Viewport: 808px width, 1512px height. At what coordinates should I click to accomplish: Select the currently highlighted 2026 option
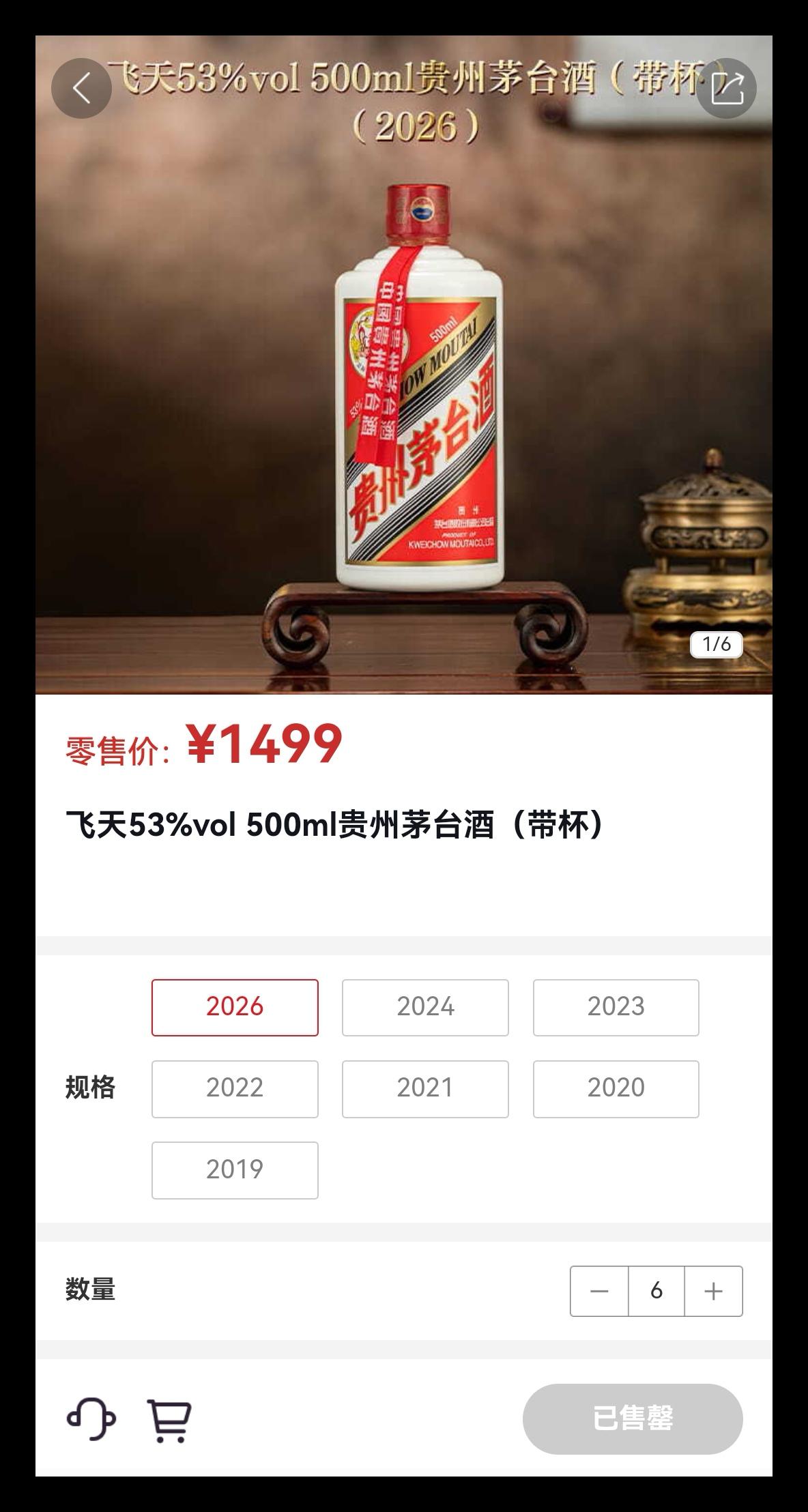coord(234,1008)
